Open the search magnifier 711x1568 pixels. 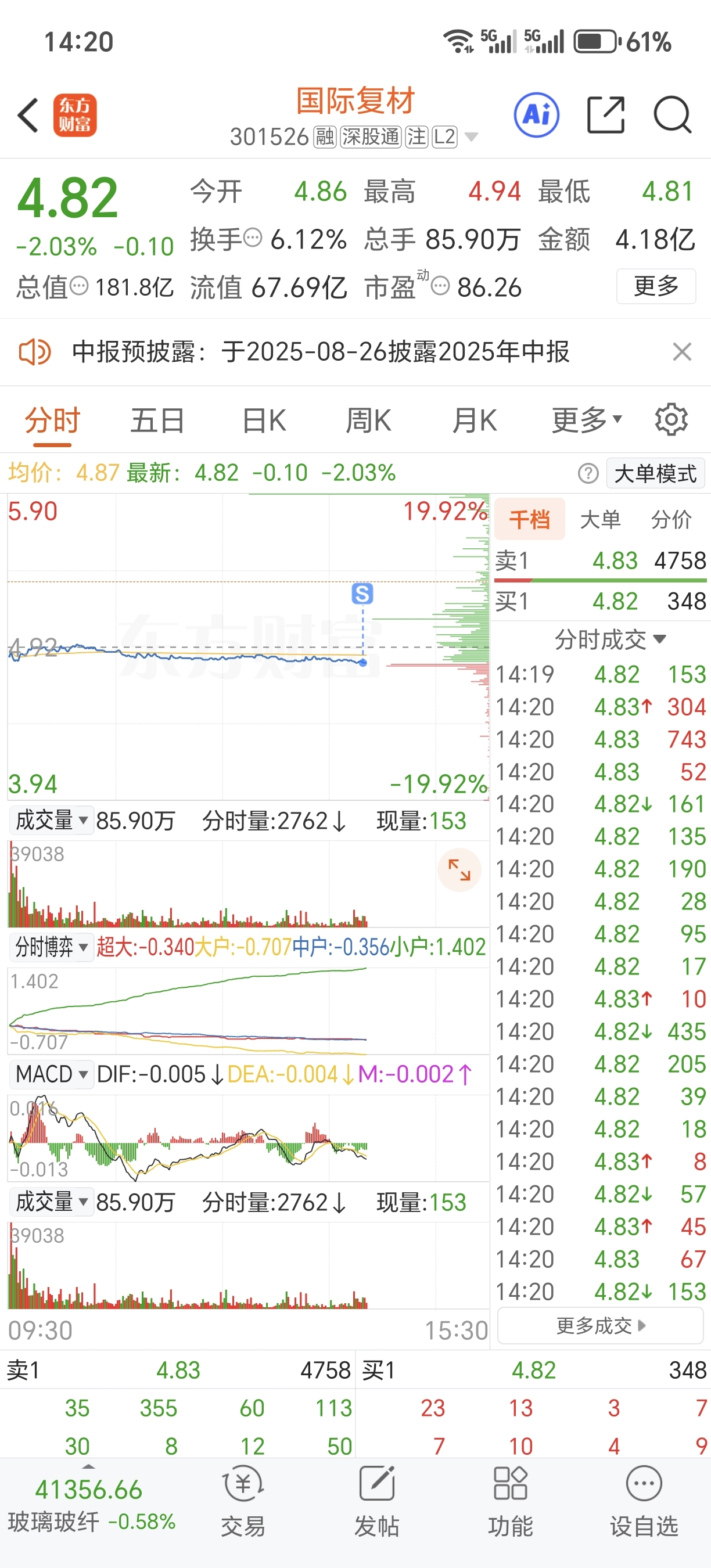673,114
